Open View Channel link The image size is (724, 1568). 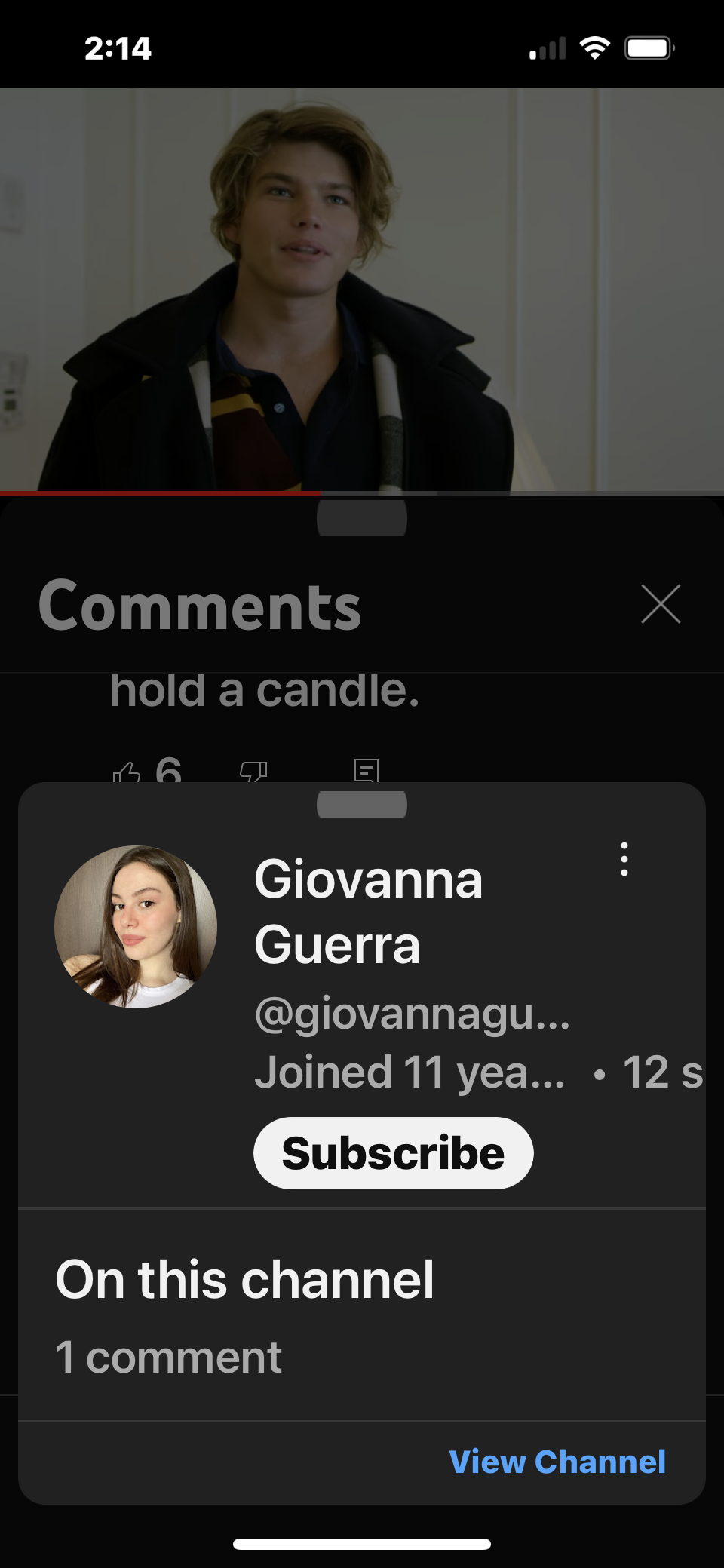click(557, 1462)
